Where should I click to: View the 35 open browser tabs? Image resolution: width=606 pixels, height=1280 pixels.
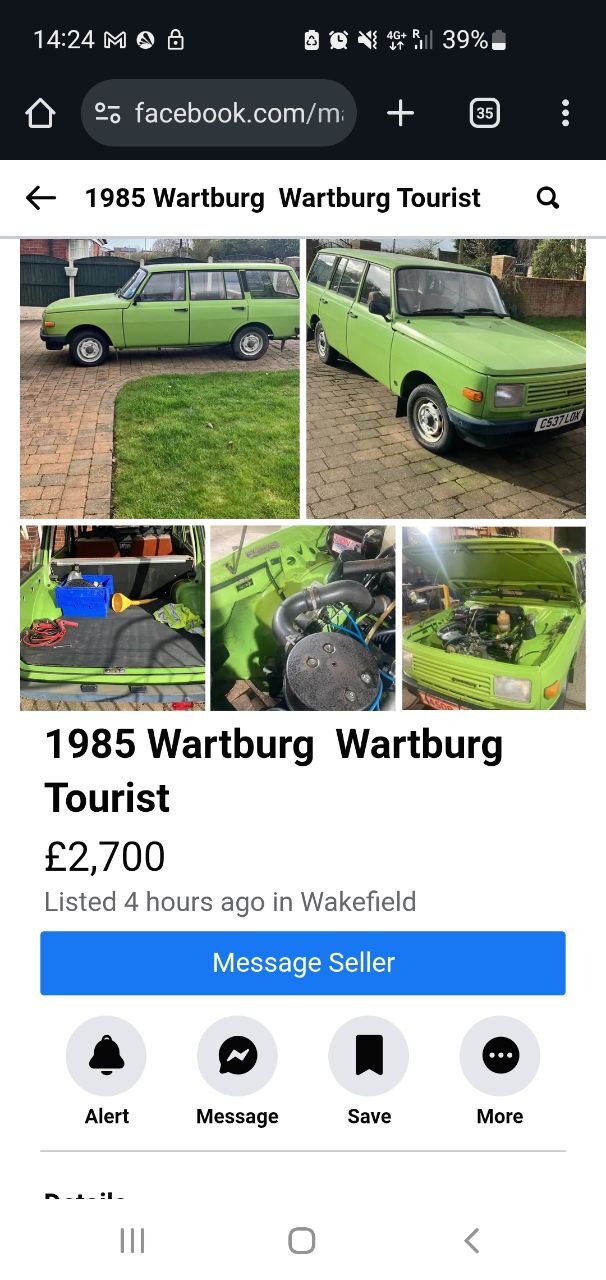point(484,114)
